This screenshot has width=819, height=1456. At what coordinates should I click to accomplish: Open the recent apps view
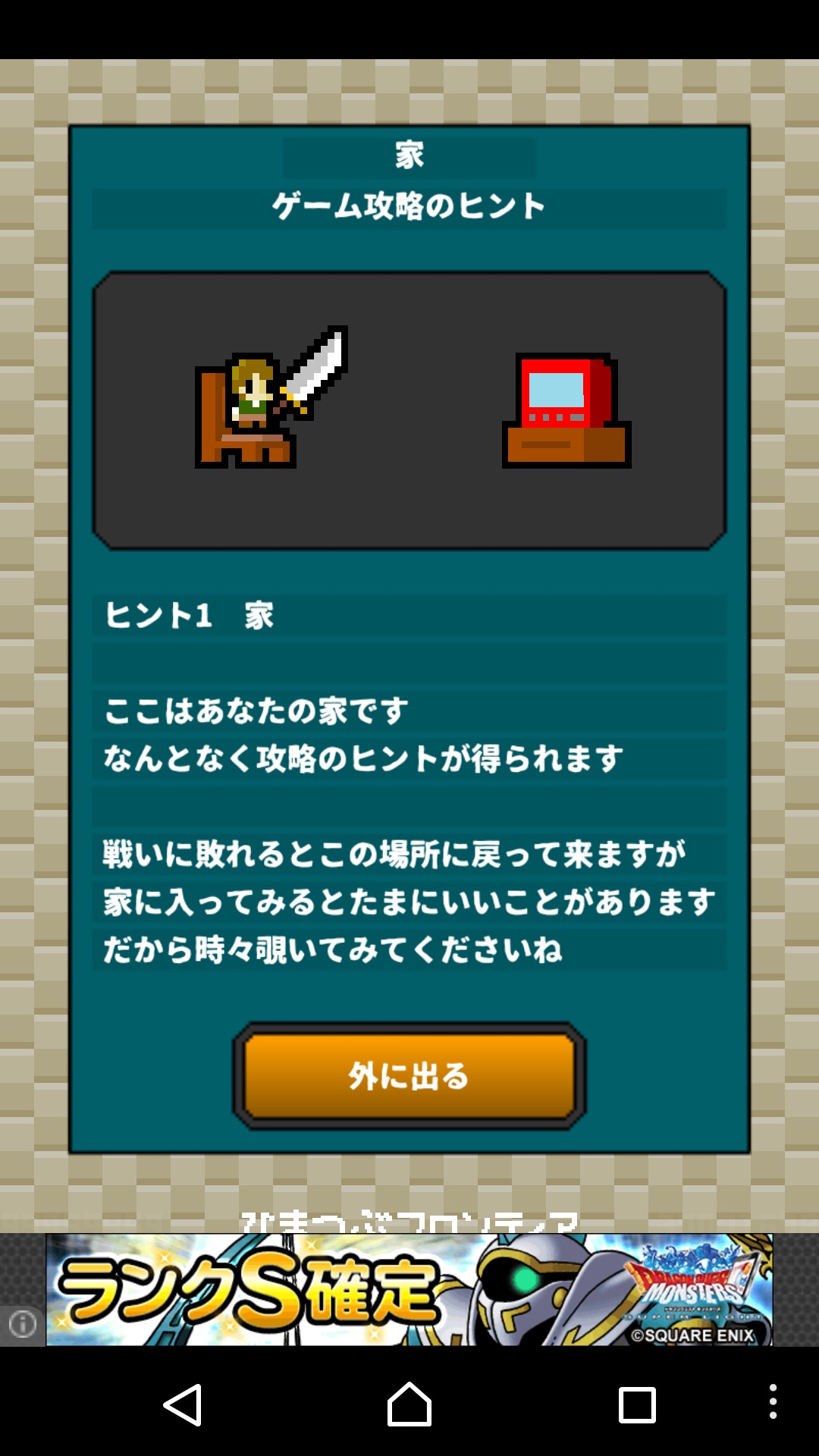pos(636,1404)
